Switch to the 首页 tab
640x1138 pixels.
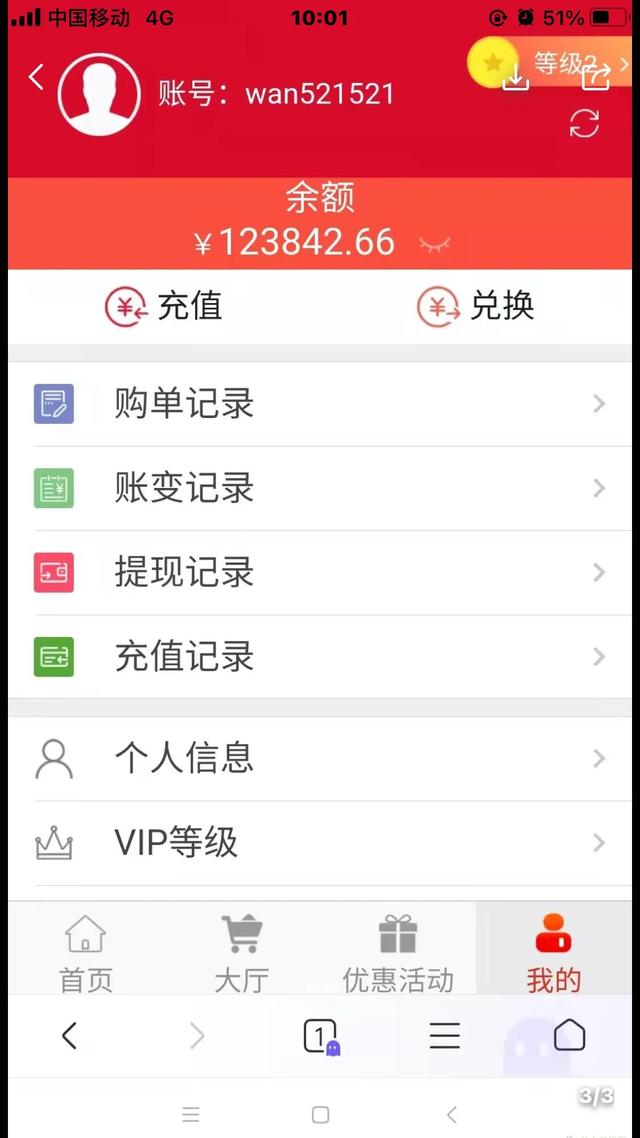(x=86, y=952)
